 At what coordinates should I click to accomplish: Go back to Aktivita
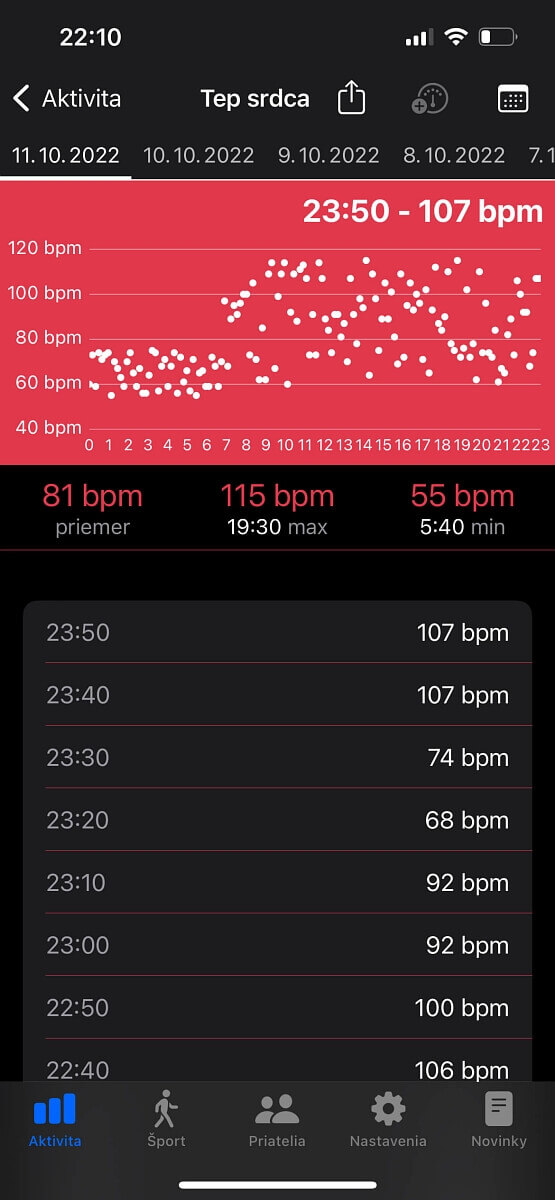[x=66, y=98]
